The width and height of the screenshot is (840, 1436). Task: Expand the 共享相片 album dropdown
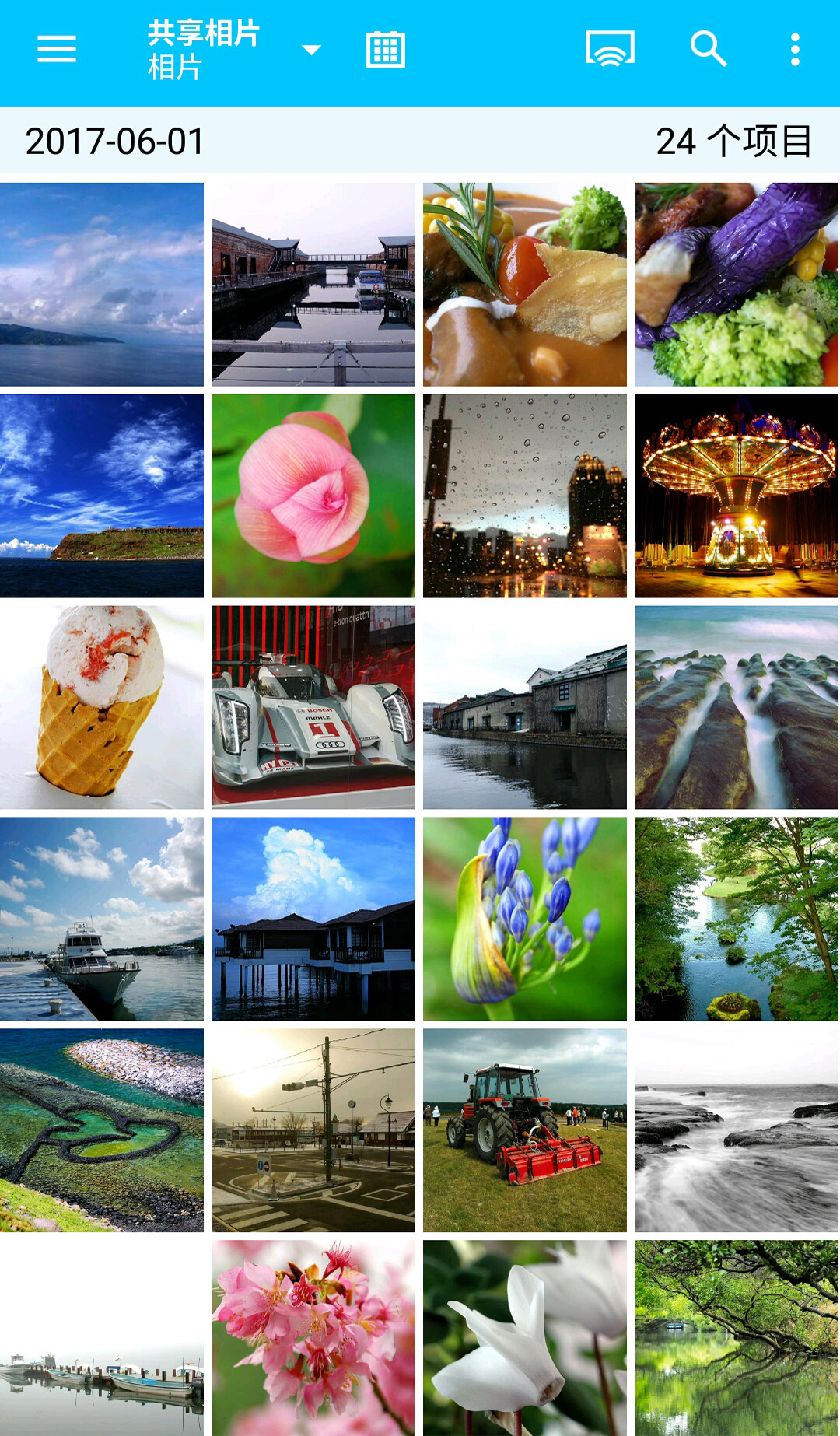click(311, 51)
